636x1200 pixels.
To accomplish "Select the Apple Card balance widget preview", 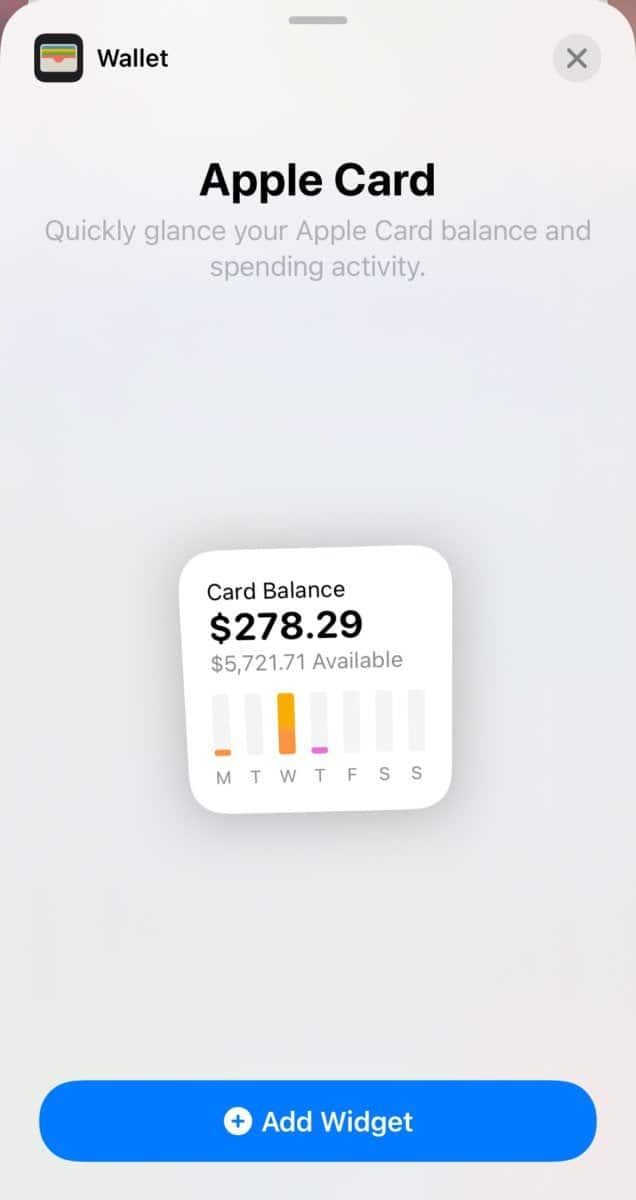I will click(x=318, y=679).
